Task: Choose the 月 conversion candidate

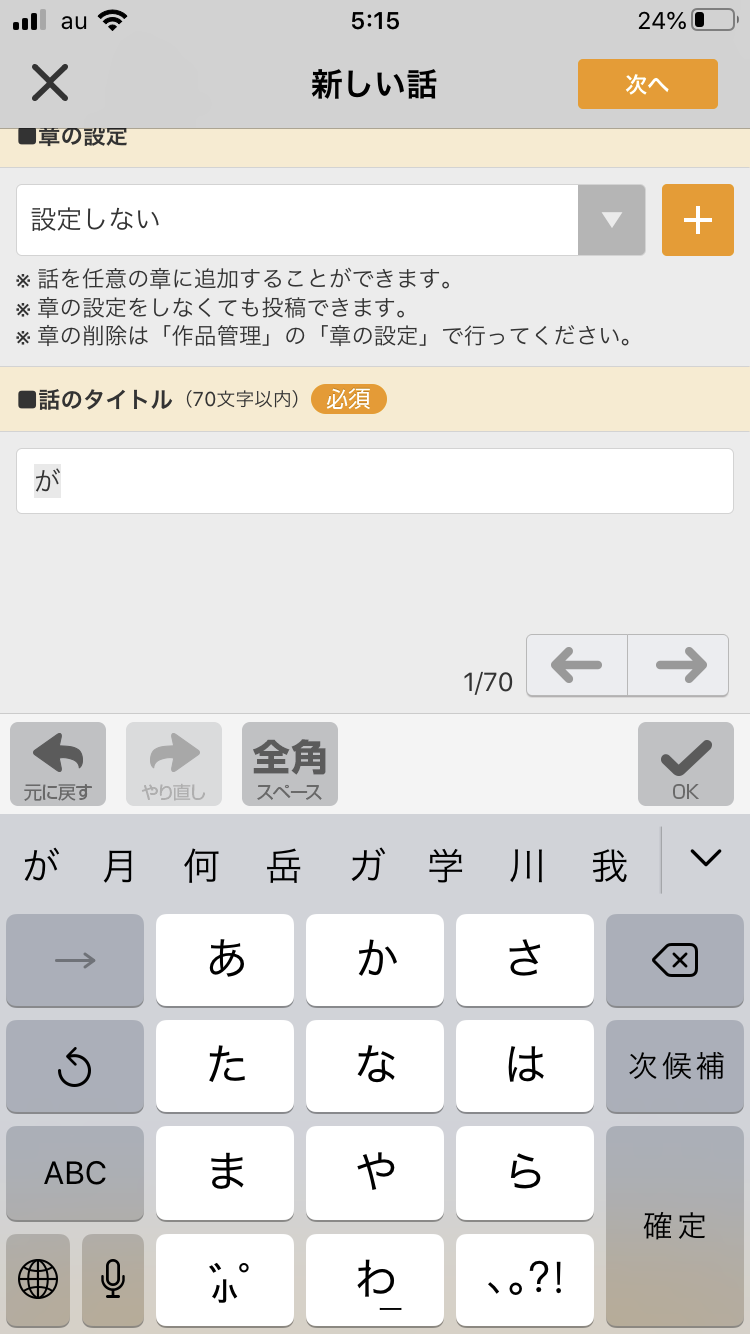Action: [x=119, y=865]
